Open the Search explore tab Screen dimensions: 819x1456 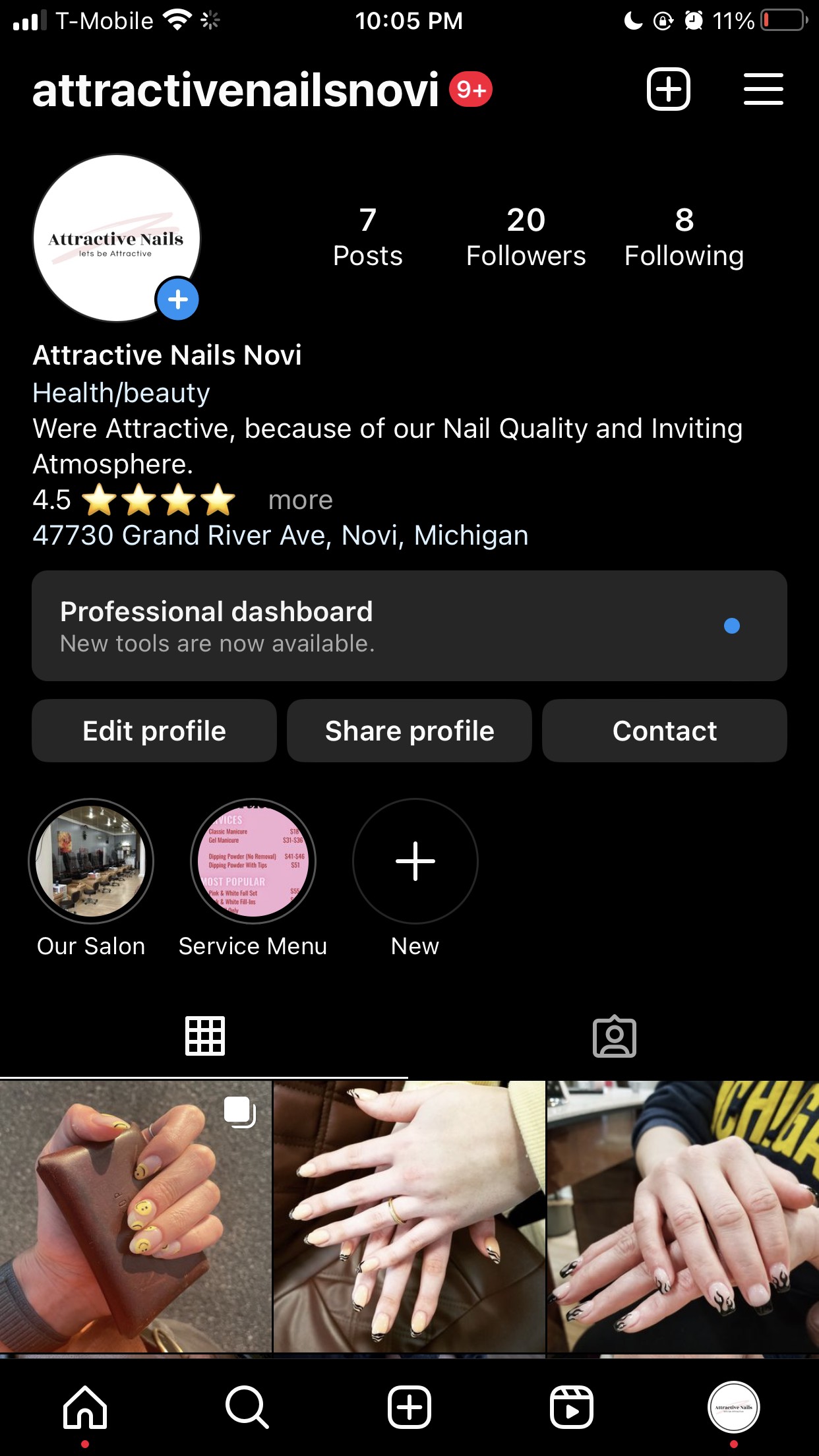pyautogui.click(x=247, y=1407)
